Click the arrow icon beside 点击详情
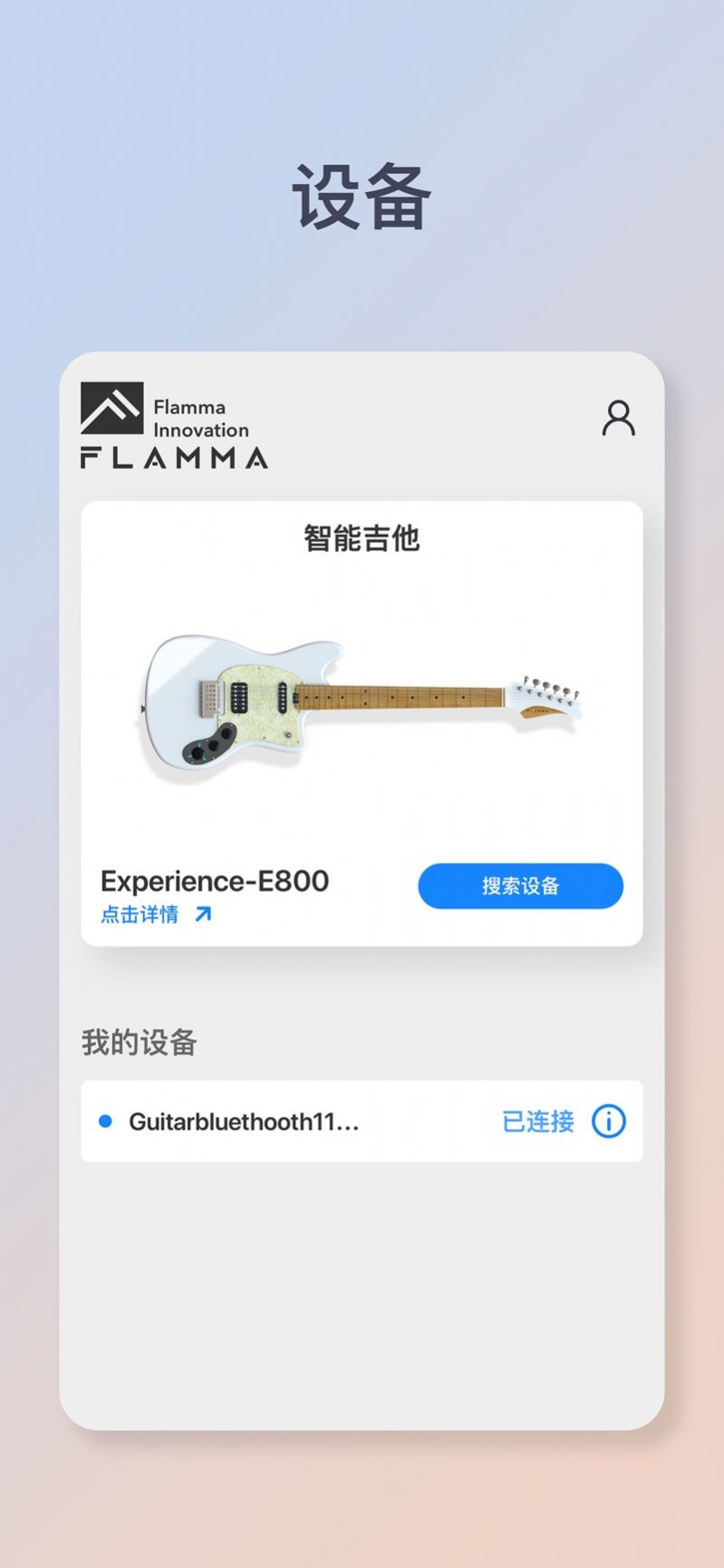Screen dimensions: 724x1568 click(201, 915)
